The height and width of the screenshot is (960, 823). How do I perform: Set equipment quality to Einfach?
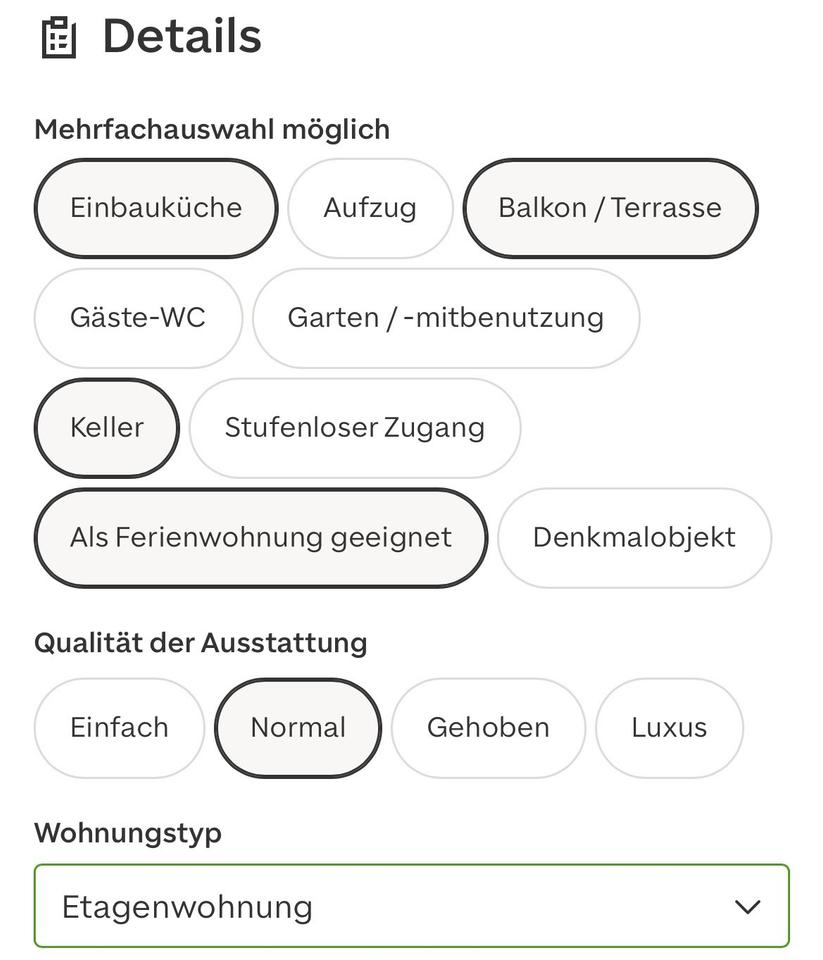tap(119, 728)
